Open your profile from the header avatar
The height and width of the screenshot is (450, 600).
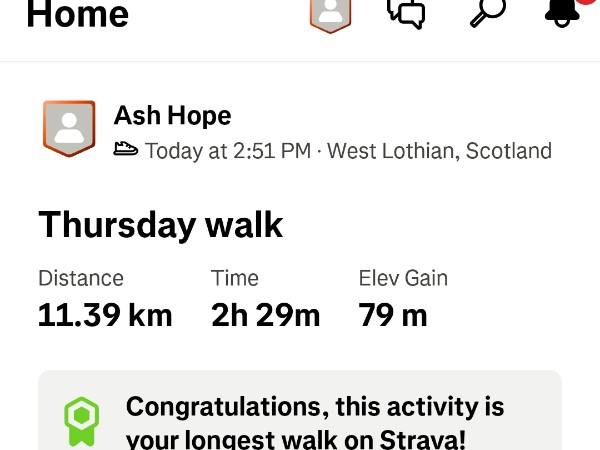click(331, 13)
